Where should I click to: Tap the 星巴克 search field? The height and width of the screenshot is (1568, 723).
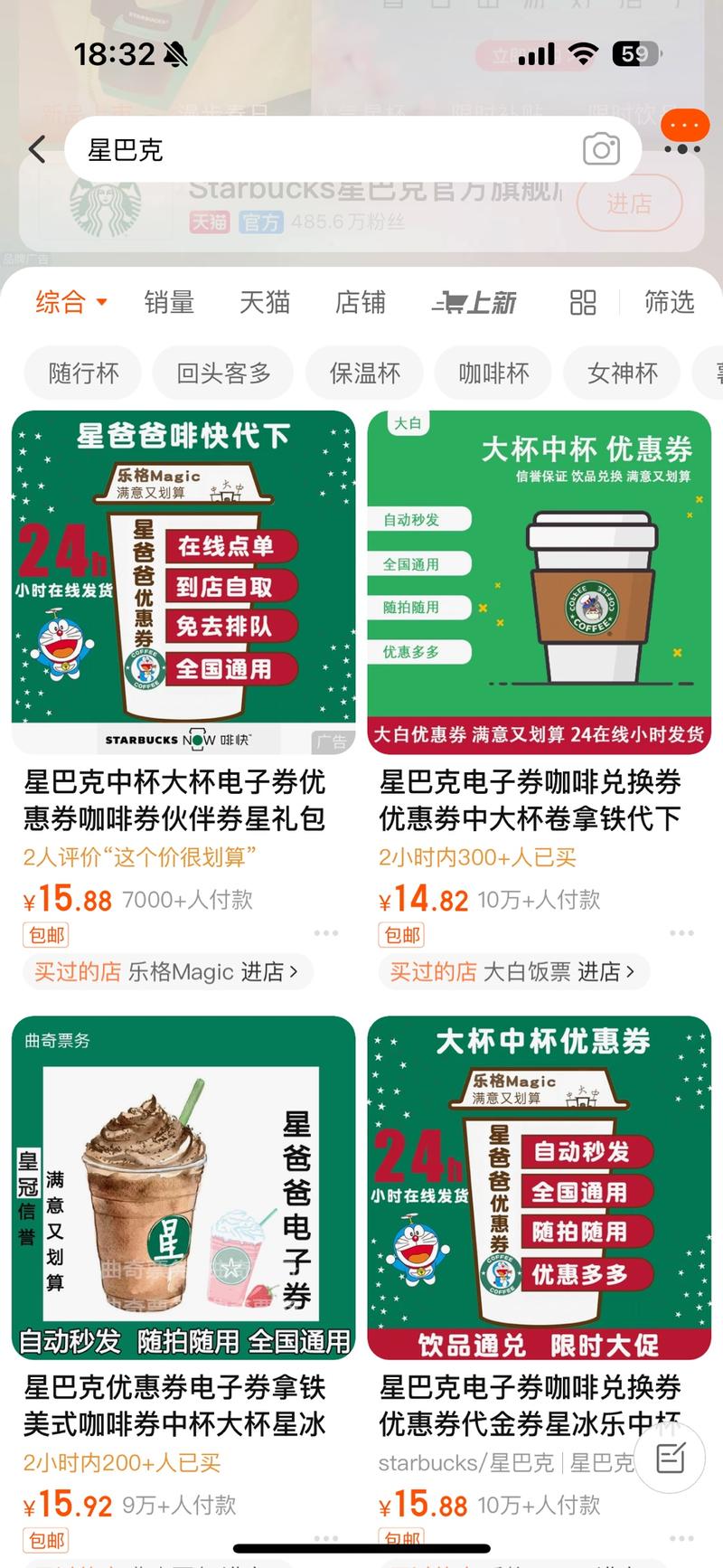316,149
